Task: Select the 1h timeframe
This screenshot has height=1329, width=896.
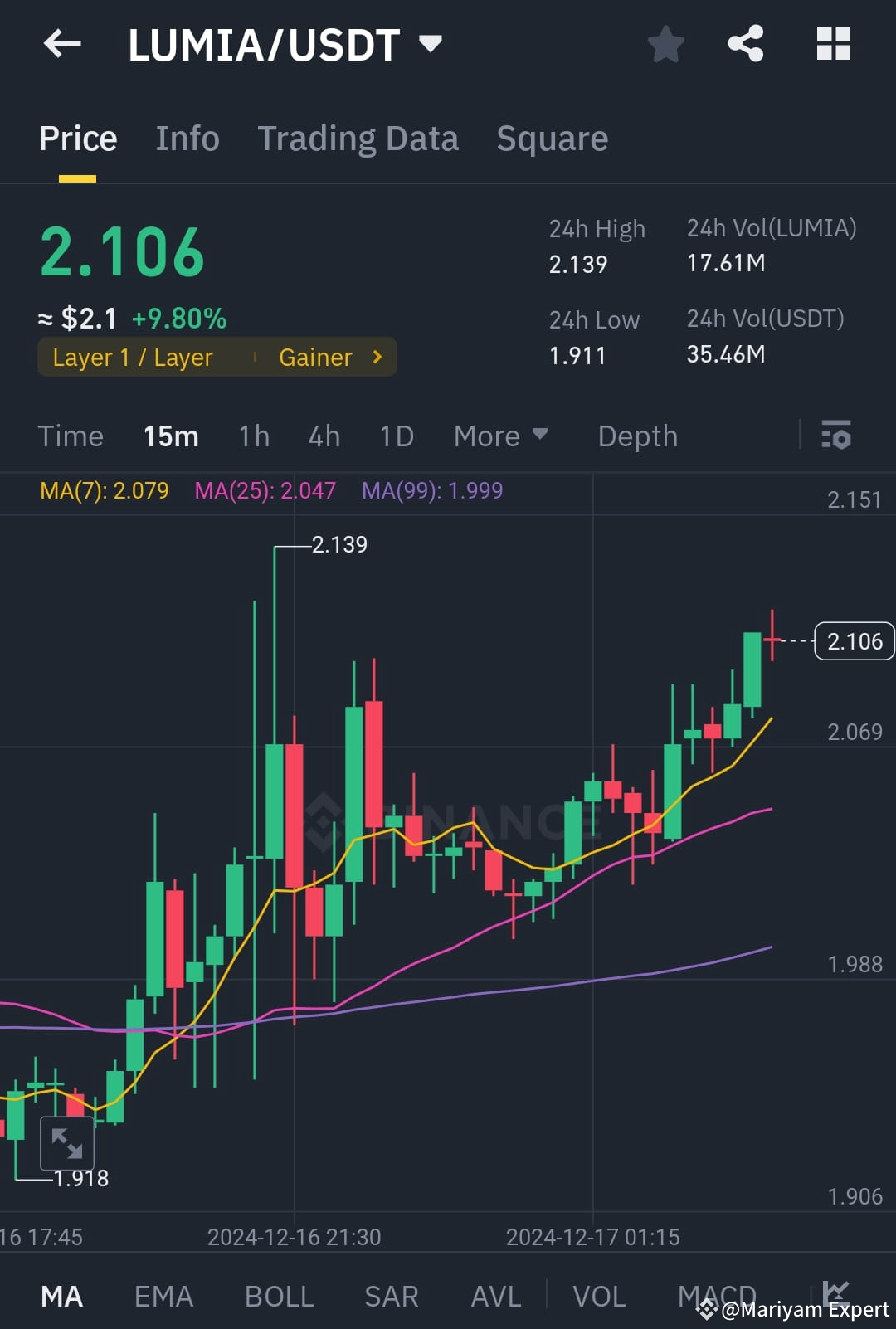Action: [x=253, y=435]
